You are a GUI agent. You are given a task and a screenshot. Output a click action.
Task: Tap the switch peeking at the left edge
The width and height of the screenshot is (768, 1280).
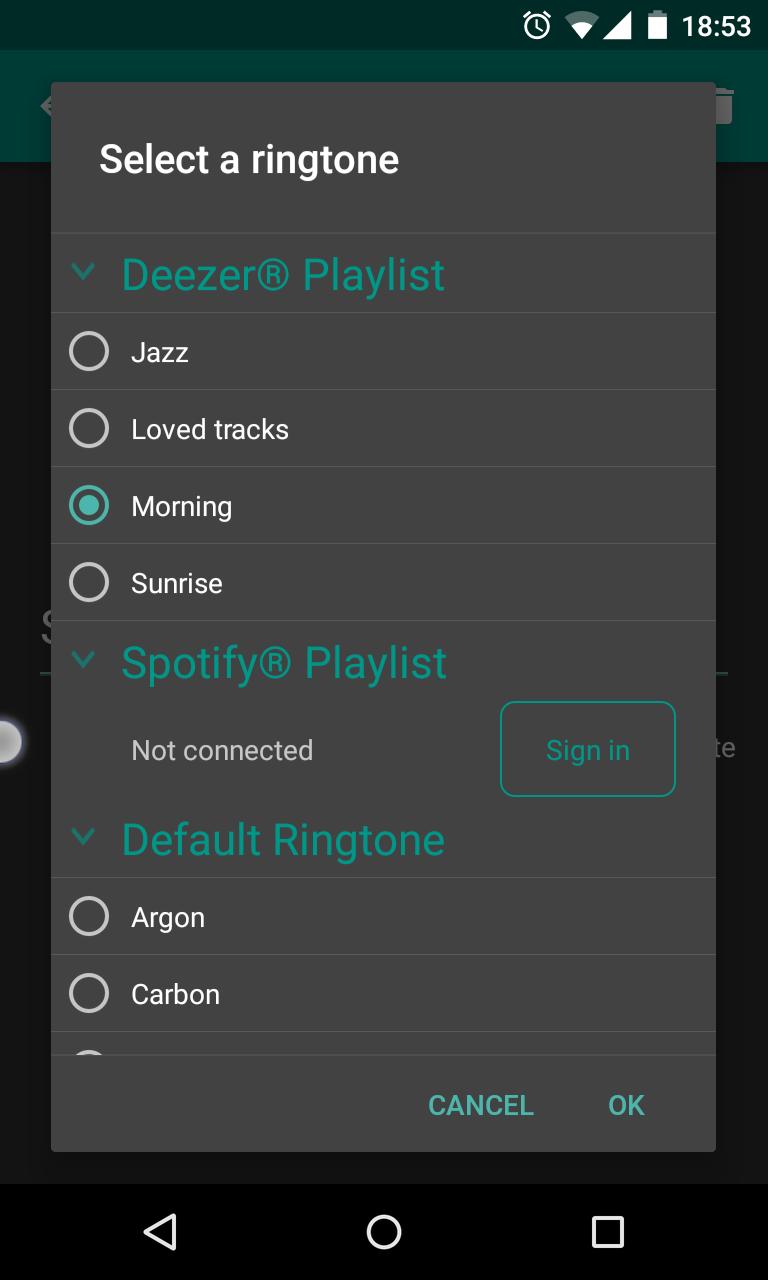pyautogui.click(x=8, y=742)
